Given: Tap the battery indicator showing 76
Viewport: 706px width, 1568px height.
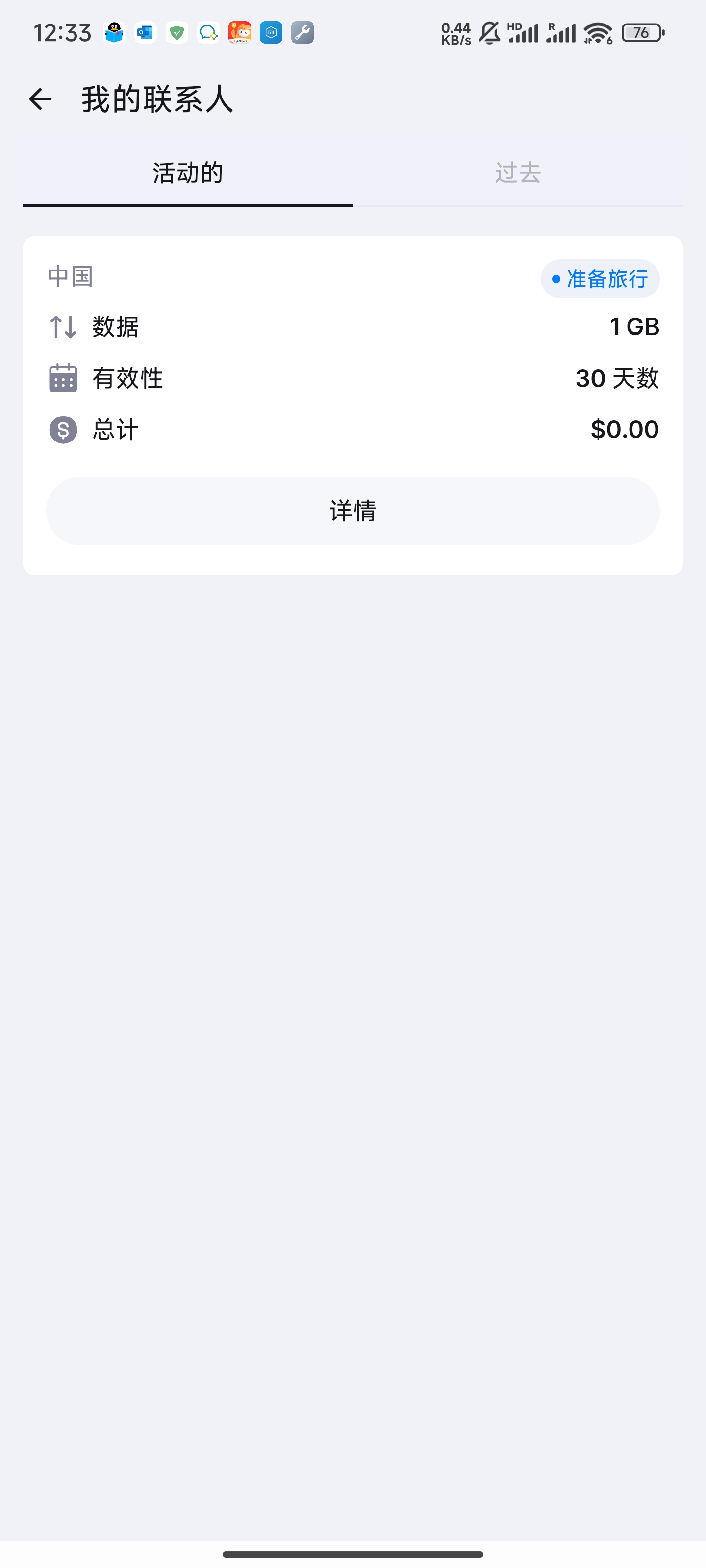Looking at the screenshot, I should coord(641,33).
